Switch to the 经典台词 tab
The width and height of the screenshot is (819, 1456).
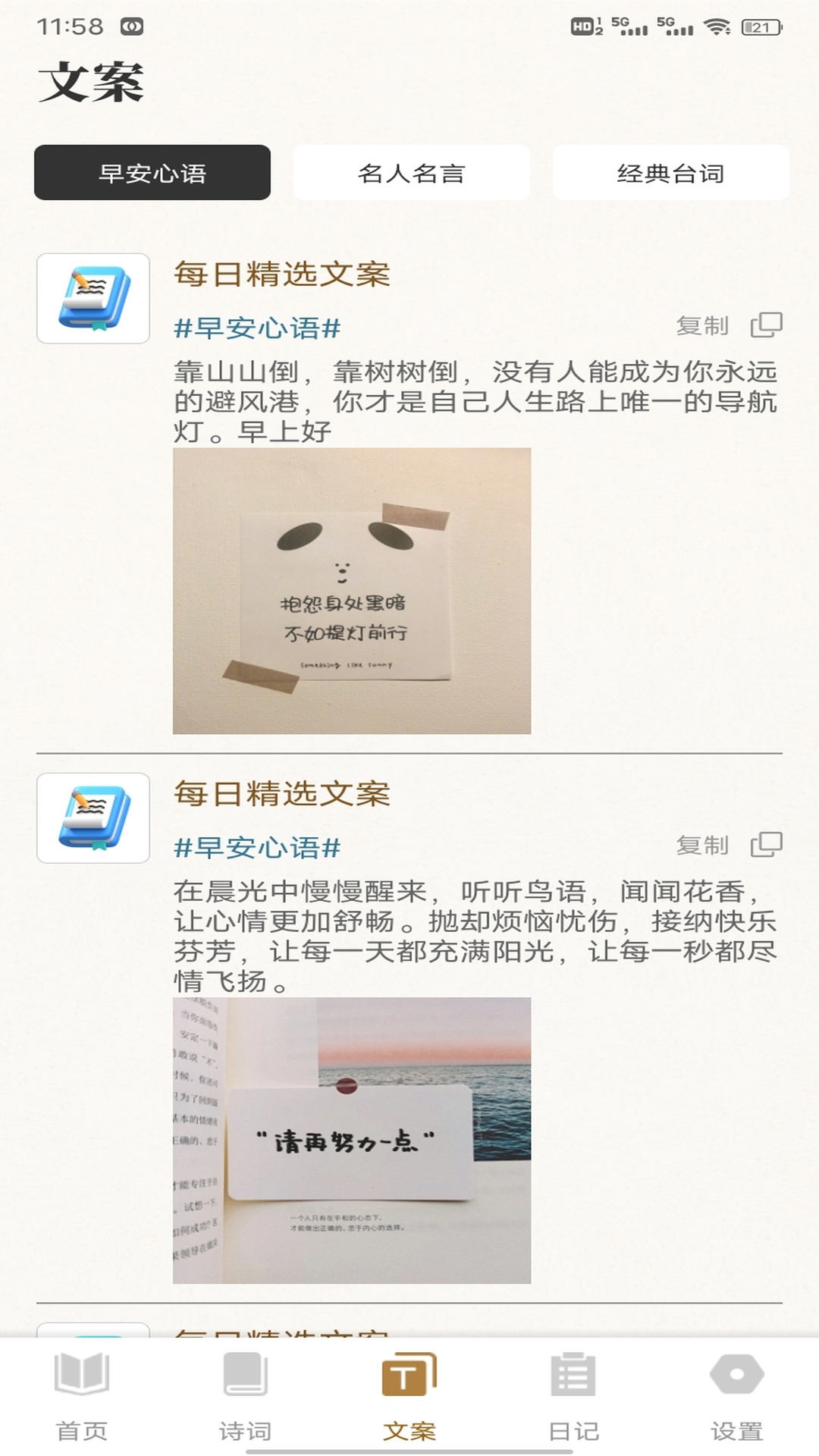pos(670,173)
